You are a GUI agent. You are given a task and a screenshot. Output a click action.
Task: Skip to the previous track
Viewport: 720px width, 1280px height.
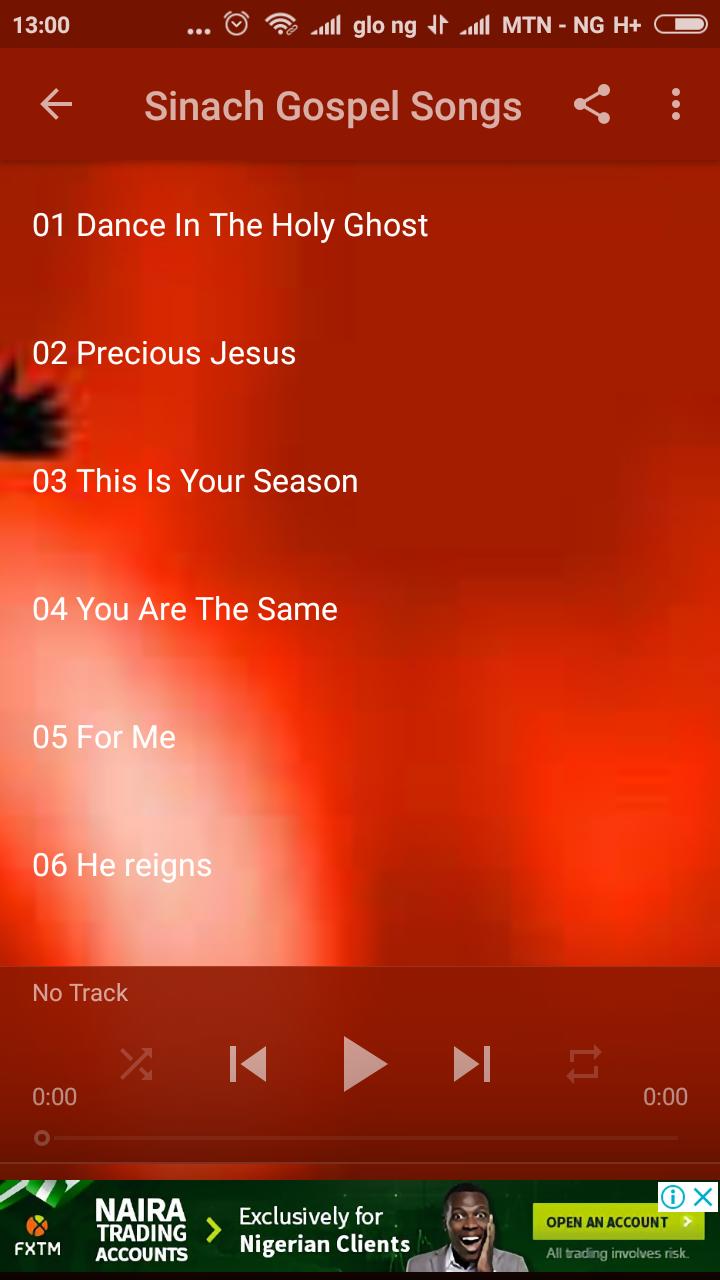coord(248,1064)
